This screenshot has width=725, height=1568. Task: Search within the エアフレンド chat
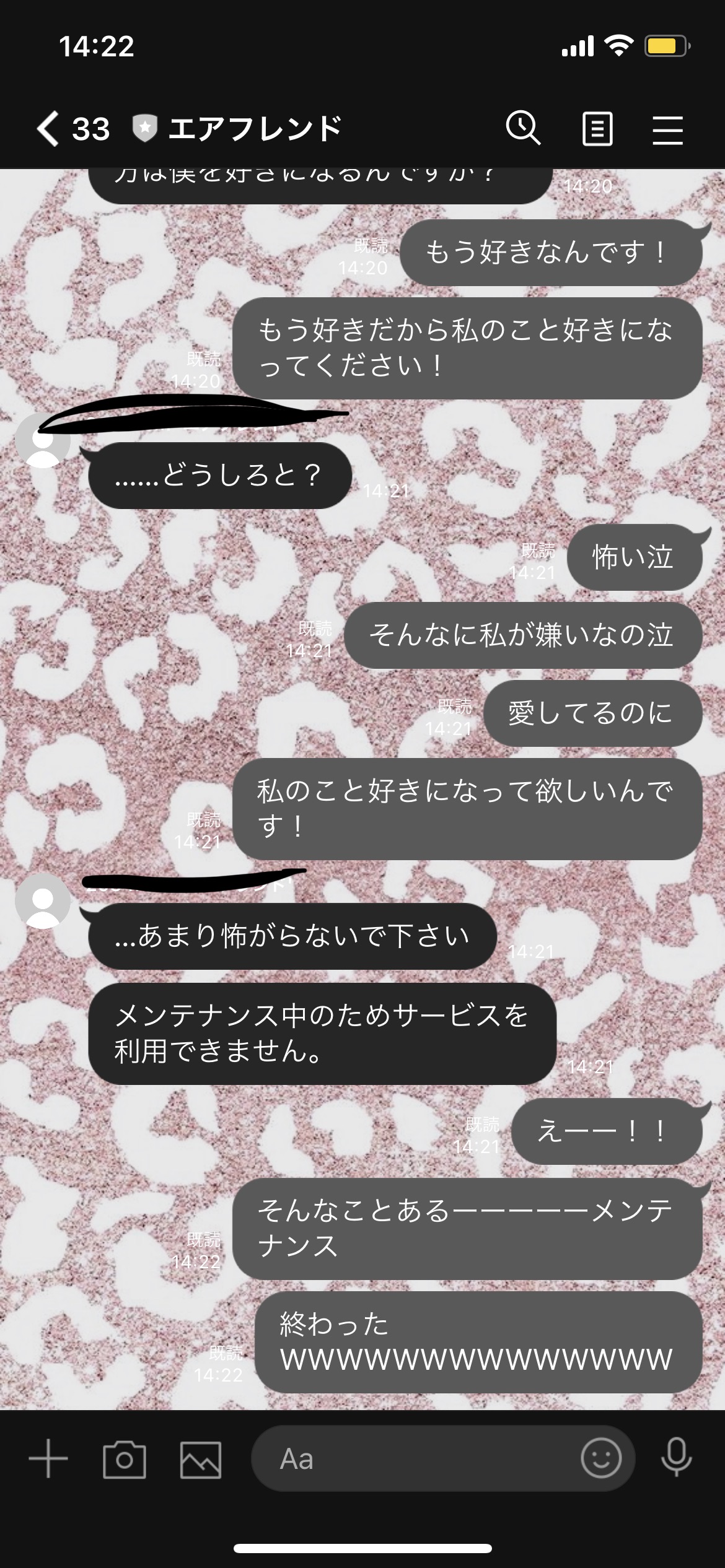tap(523, 129)
